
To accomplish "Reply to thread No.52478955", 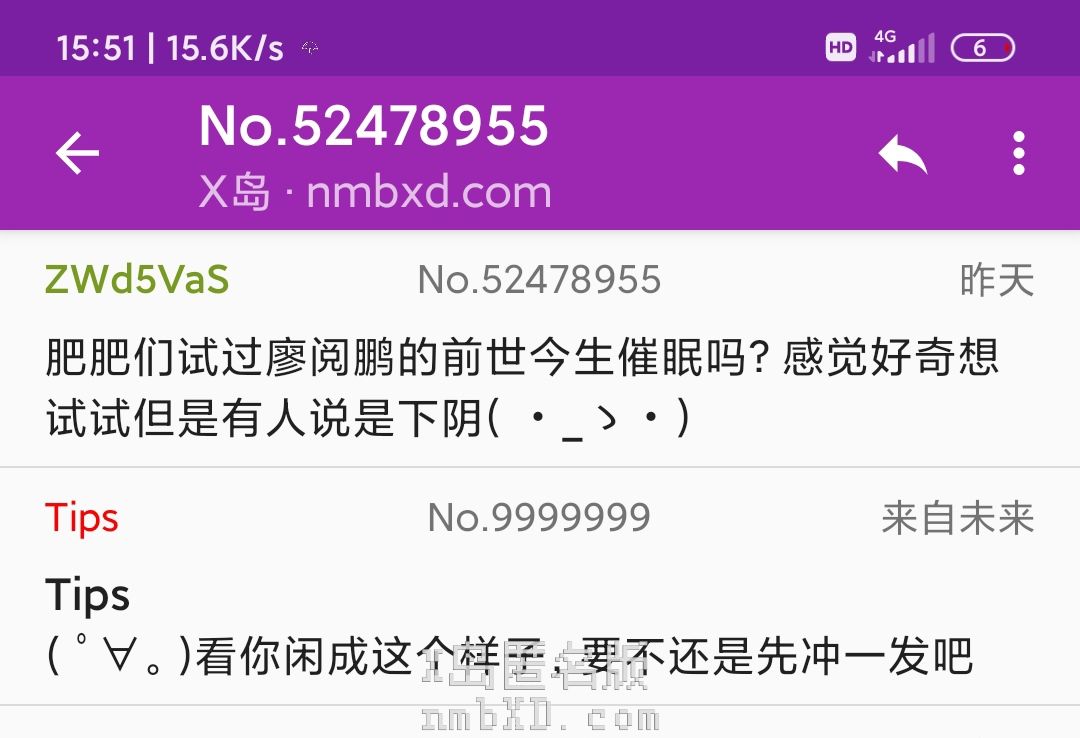I will coord(902,155).
